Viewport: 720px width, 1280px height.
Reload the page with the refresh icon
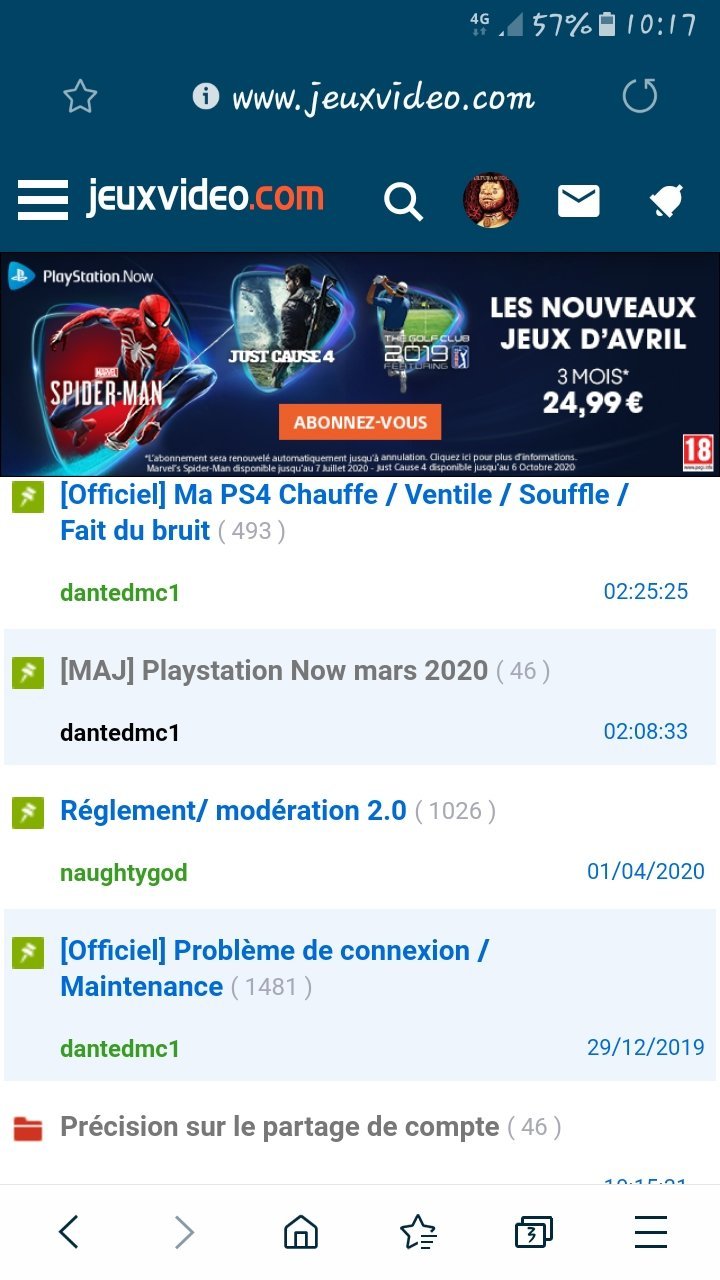[x=638, y=97]
